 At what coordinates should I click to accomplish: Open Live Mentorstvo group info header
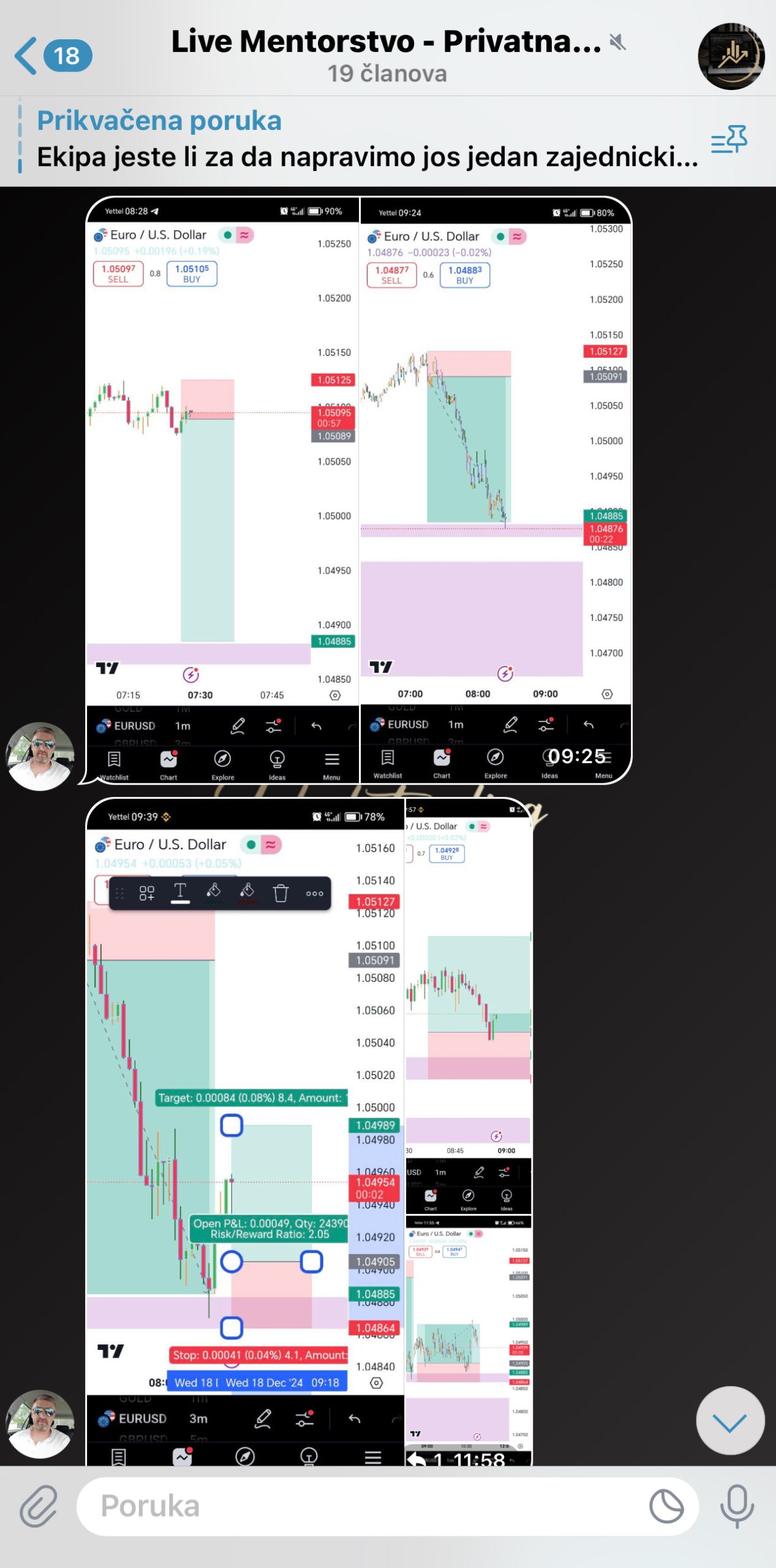pyautogui.click(x=386, y=55)
